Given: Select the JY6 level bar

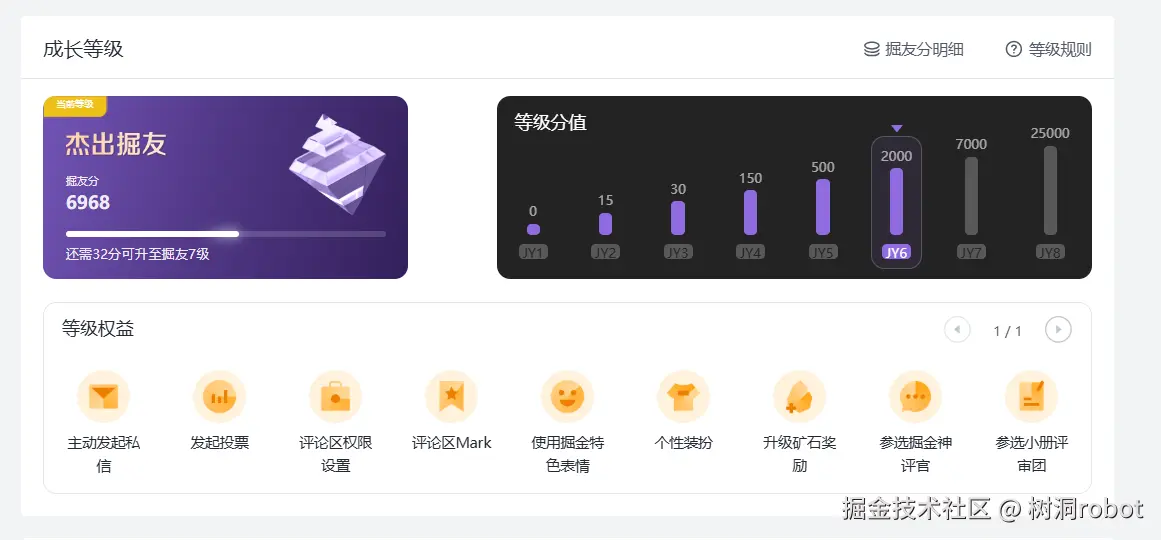Looking at the screenshot, I should [896, 202].
